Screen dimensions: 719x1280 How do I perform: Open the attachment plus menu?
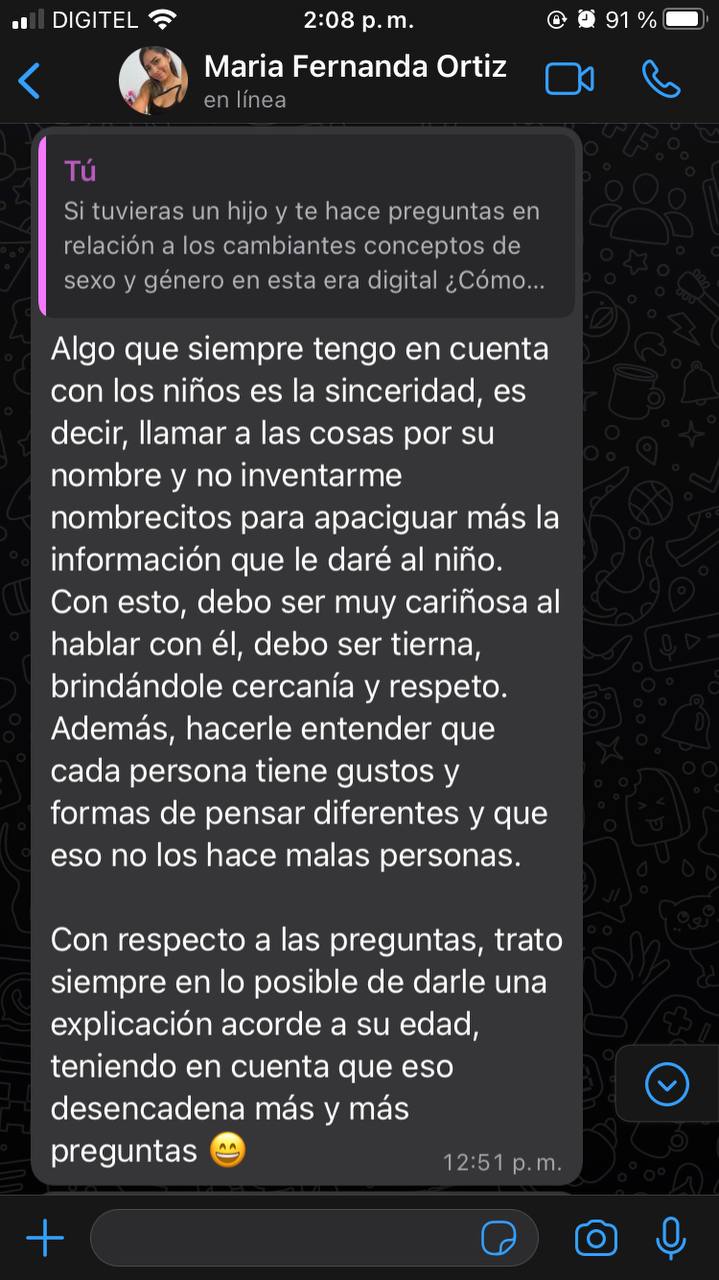44,1239
